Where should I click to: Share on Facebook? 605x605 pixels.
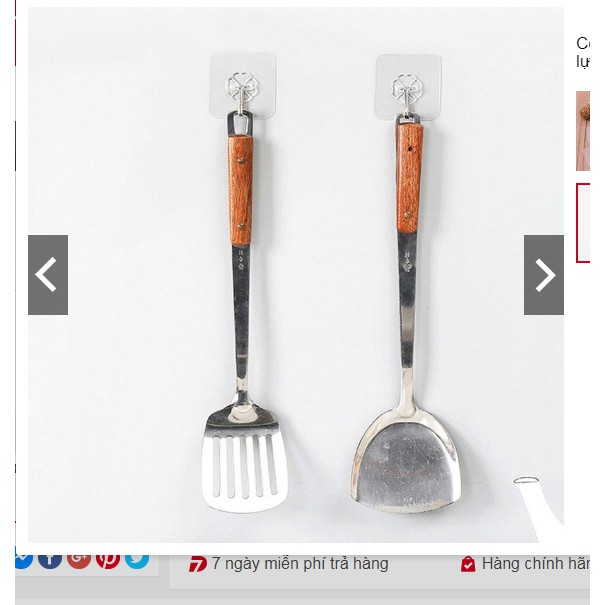50,558
